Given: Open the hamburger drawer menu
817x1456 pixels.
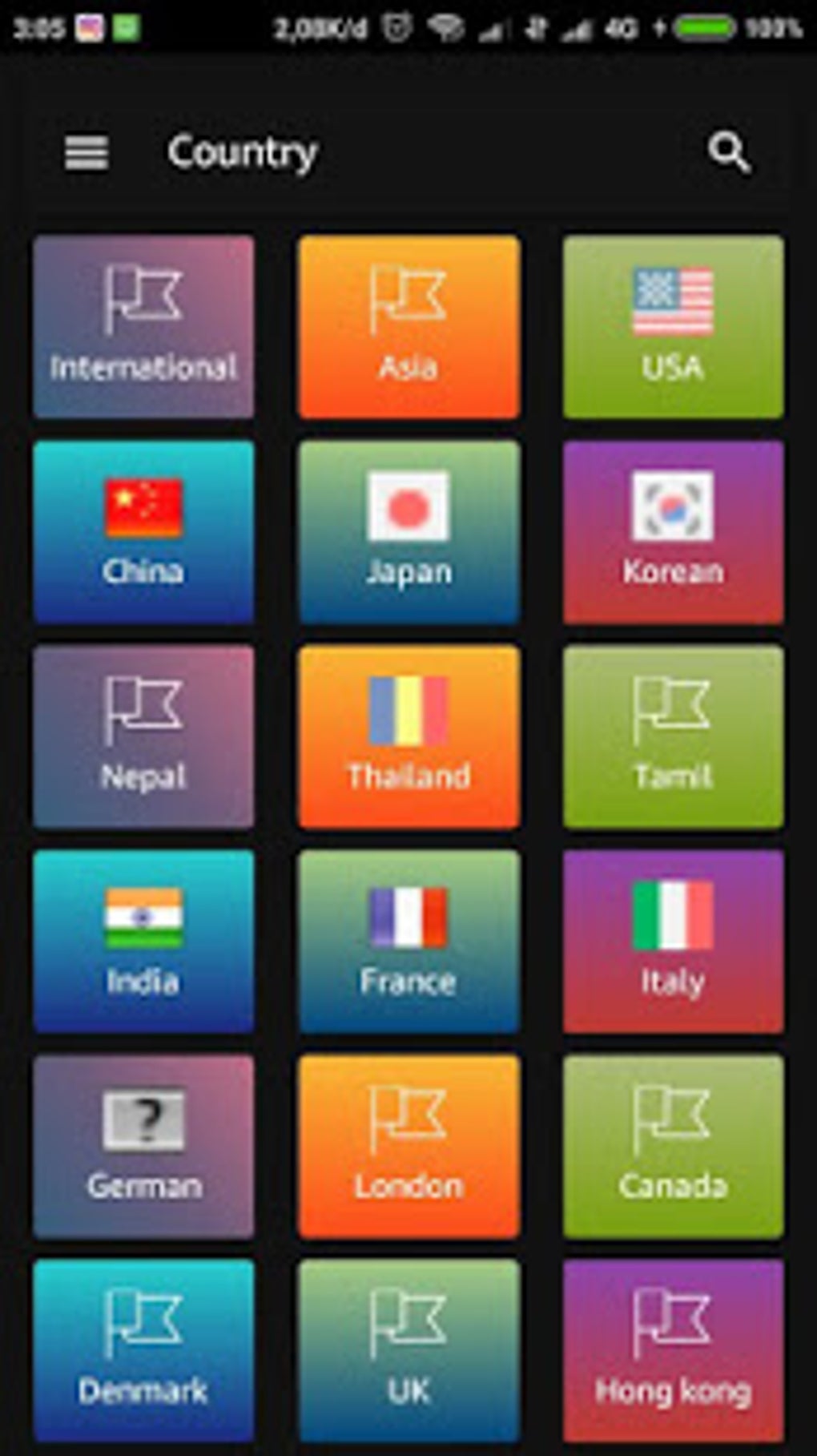Looking at the screenshot, I should click(87, 152).
